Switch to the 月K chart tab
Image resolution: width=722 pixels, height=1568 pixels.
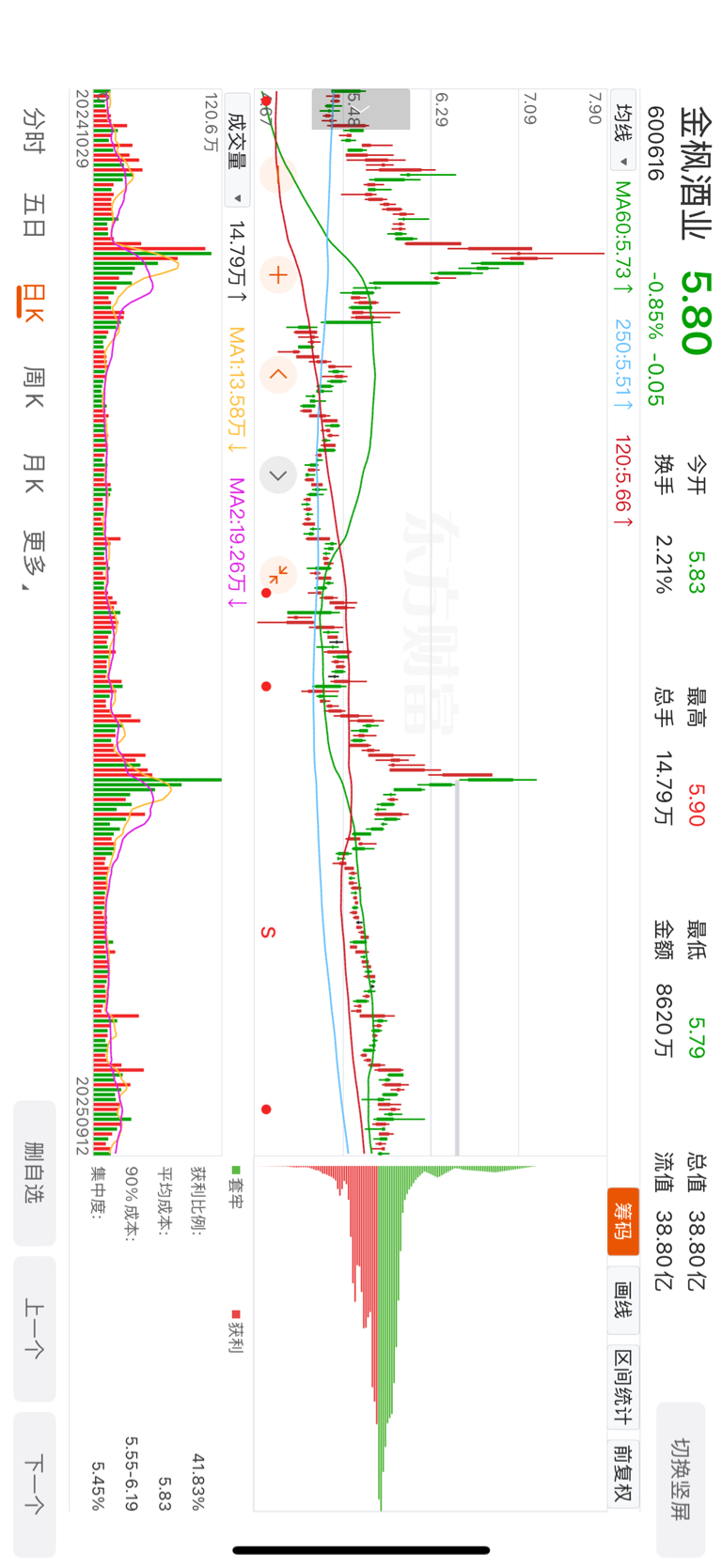click(x=34, y=473)
